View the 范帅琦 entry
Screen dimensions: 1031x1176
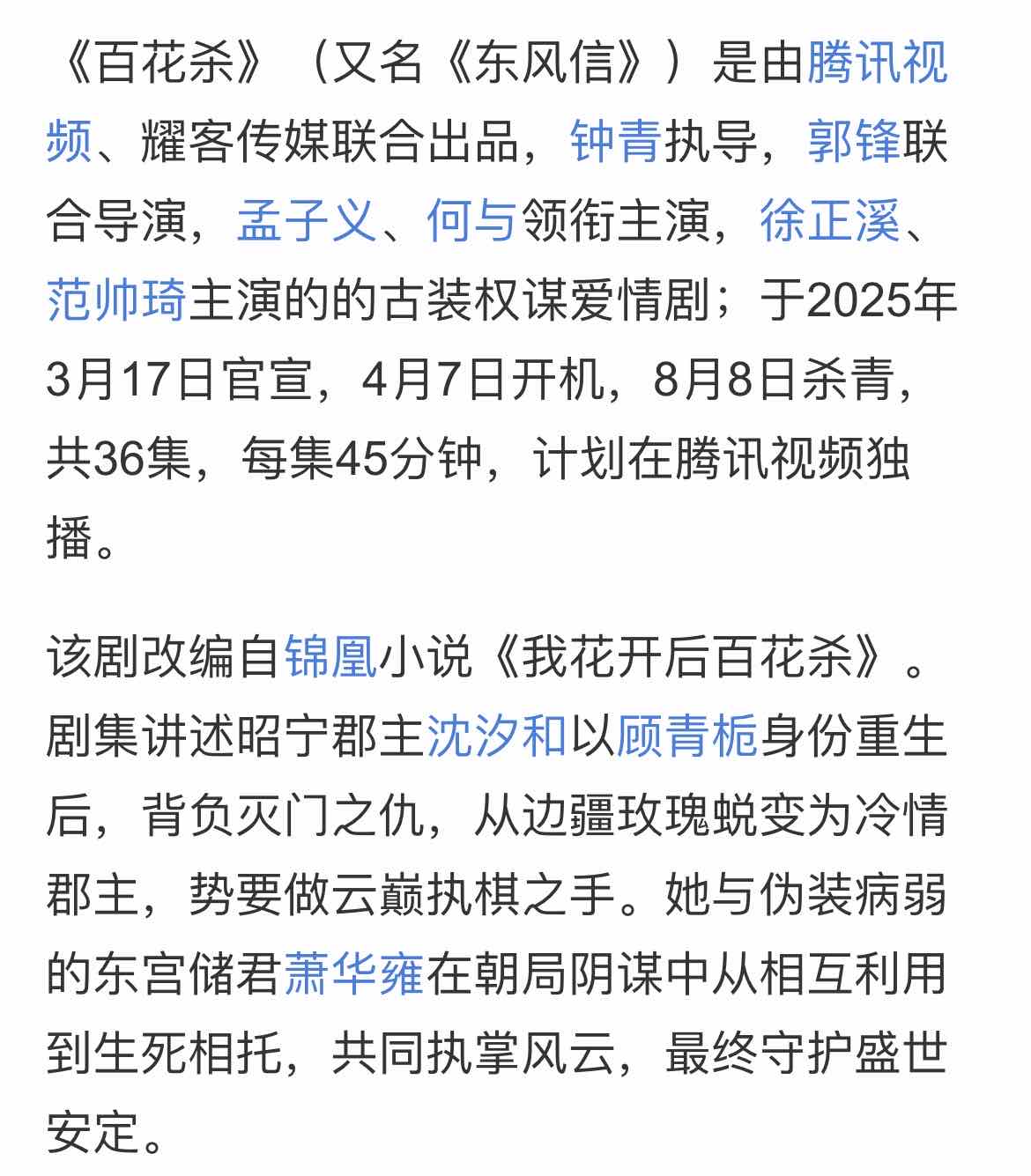116,300
